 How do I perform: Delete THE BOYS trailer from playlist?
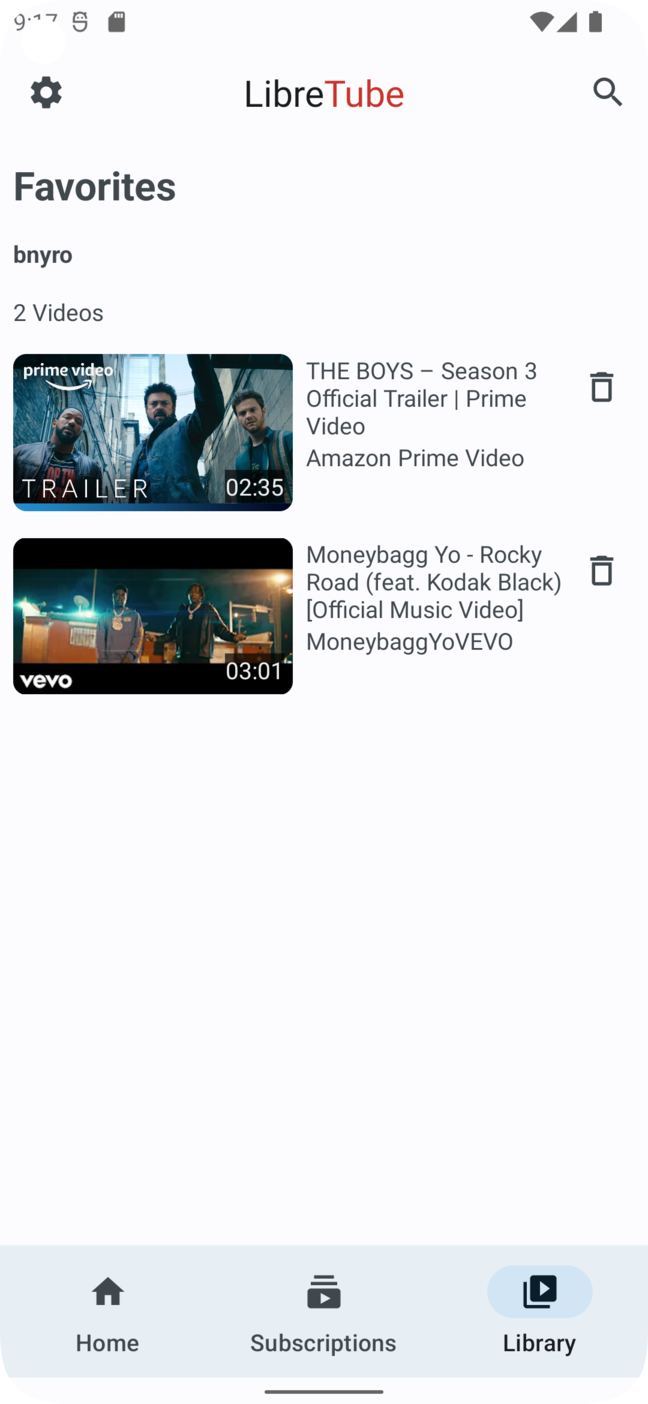coord(601,387)
